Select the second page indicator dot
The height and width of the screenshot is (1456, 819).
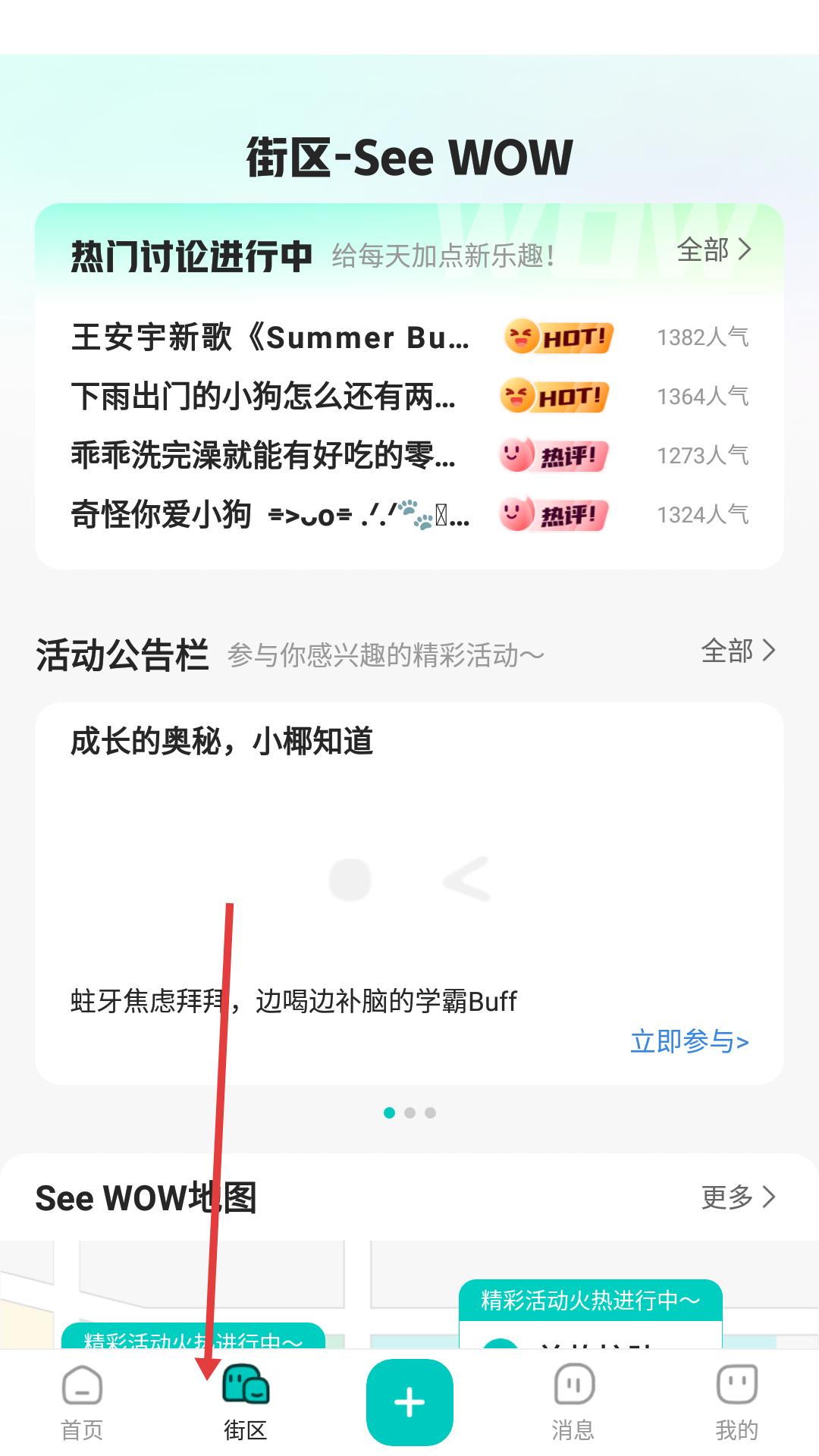[x=409, y=1112]
